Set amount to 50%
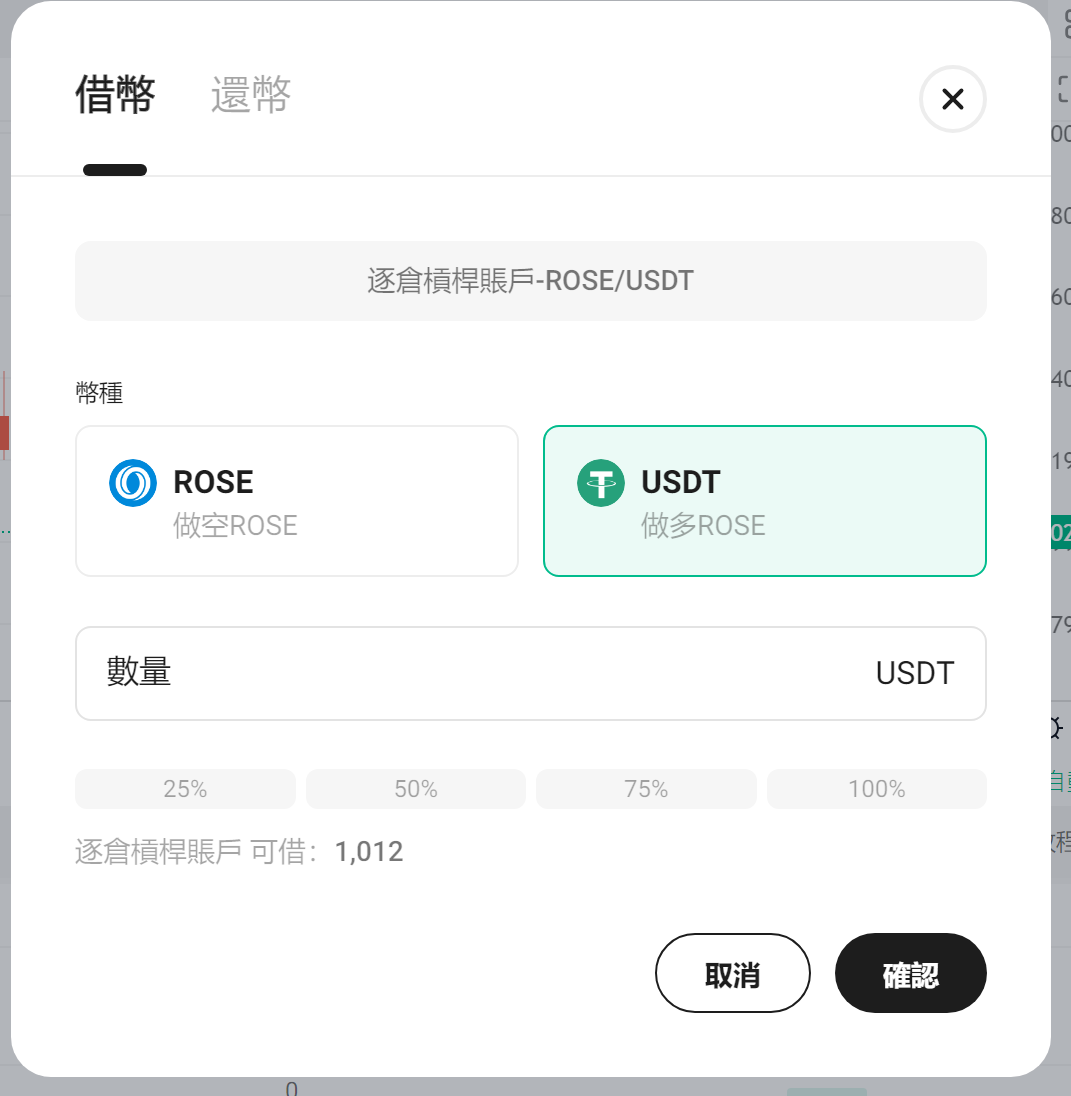 [416, 789]
